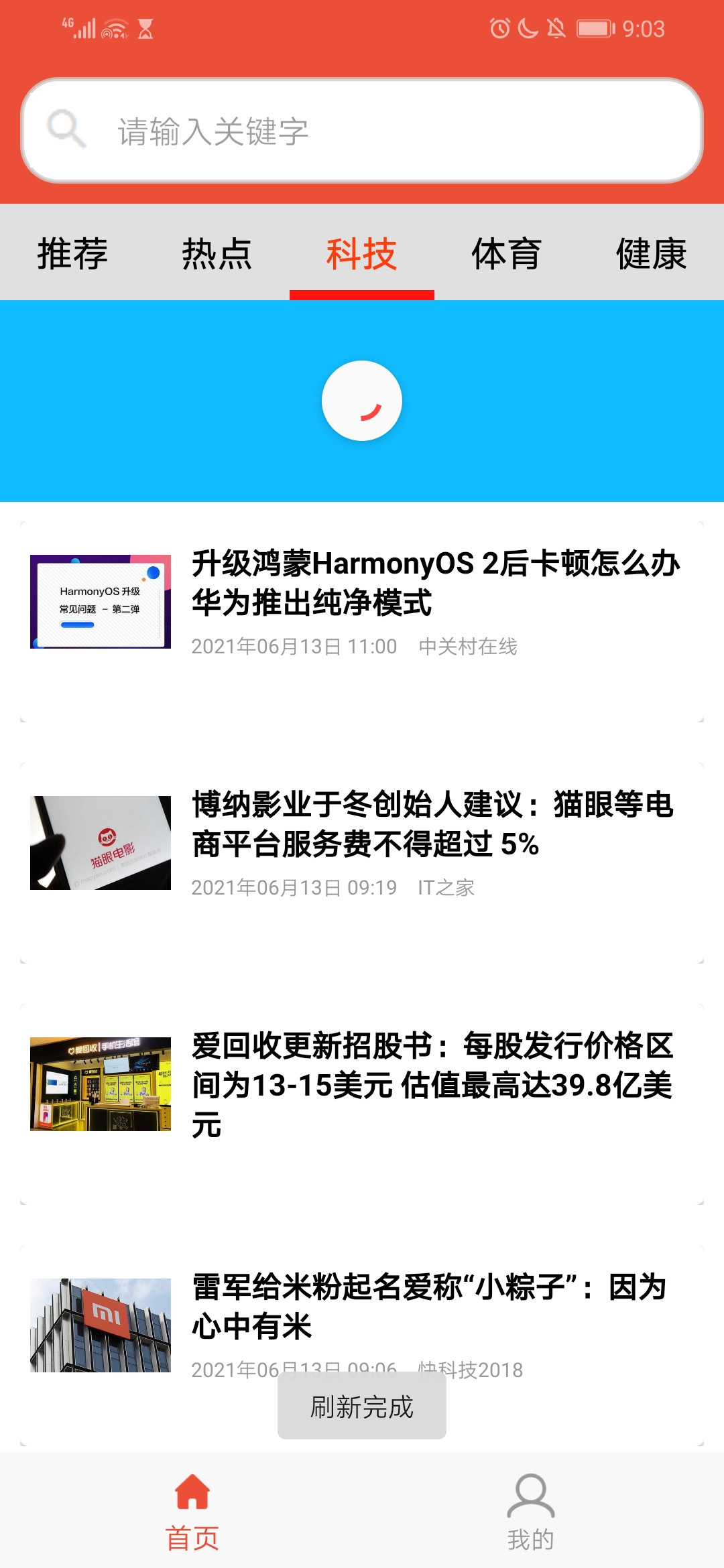The width and height of the screenshot is (724, 1568).
Task: Open the 爱回收更新招股书 article
Action: coord(432,1084)
